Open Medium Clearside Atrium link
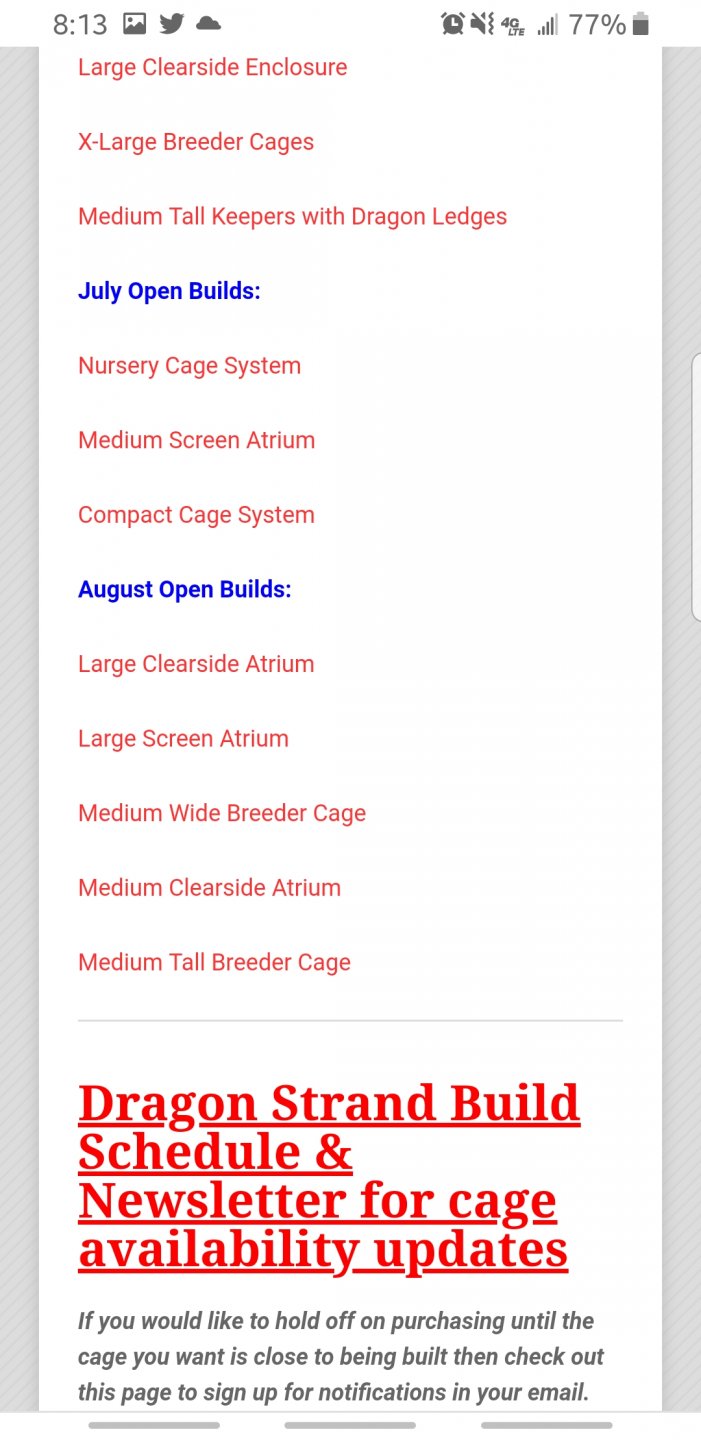The image size is (701, 1440). coord(209,888)
